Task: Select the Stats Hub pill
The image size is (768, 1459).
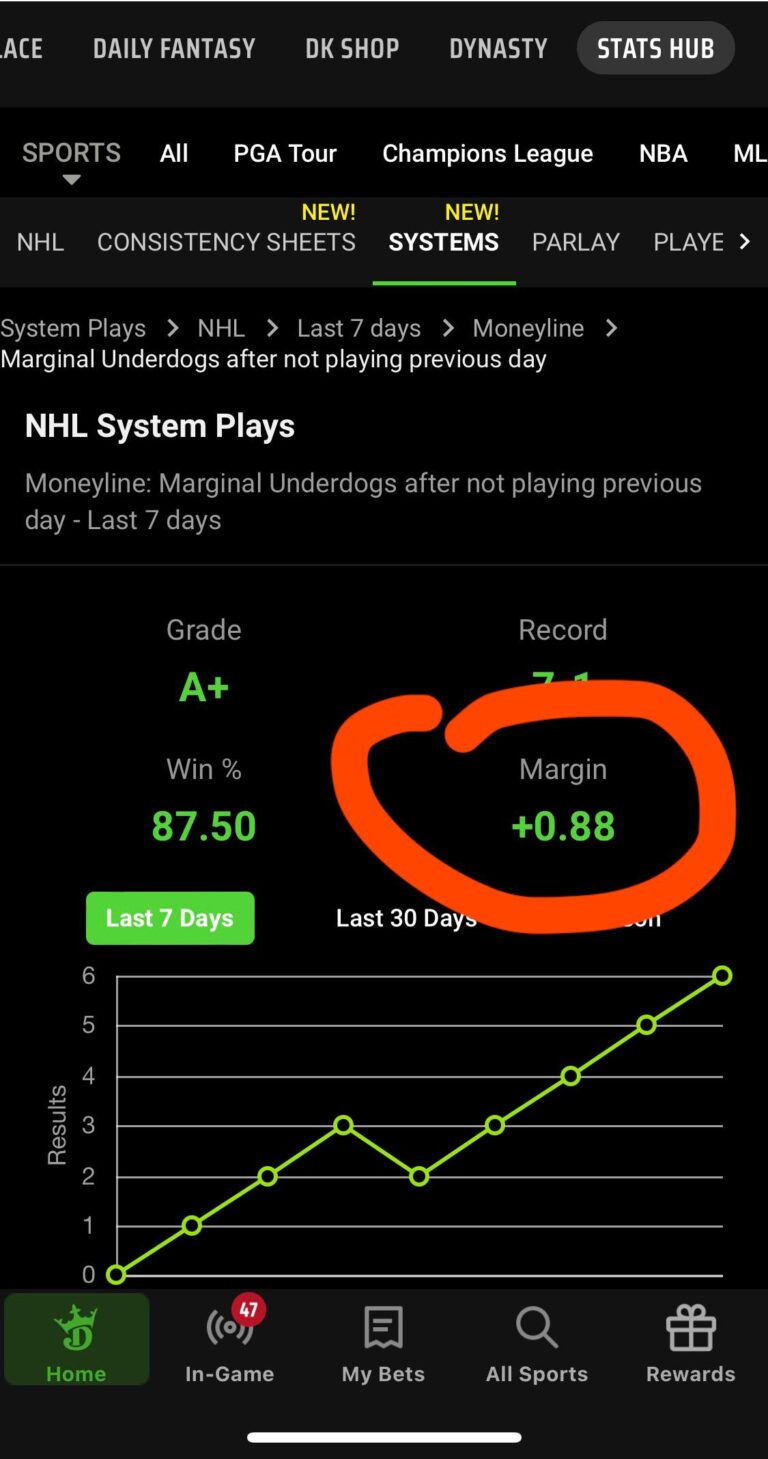Action: click(655, 48)
